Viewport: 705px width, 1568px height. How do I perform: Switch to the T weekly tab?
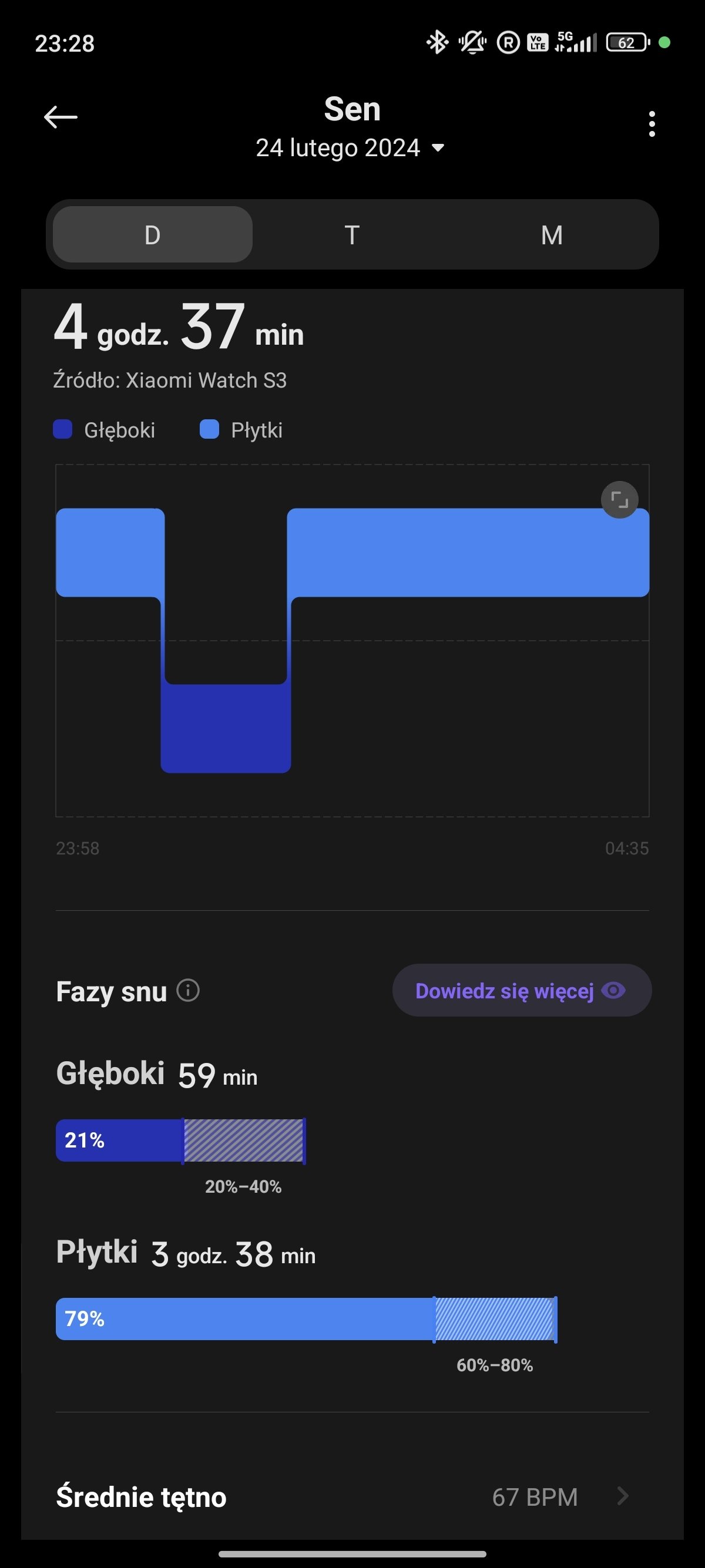[x=352, y=234]
